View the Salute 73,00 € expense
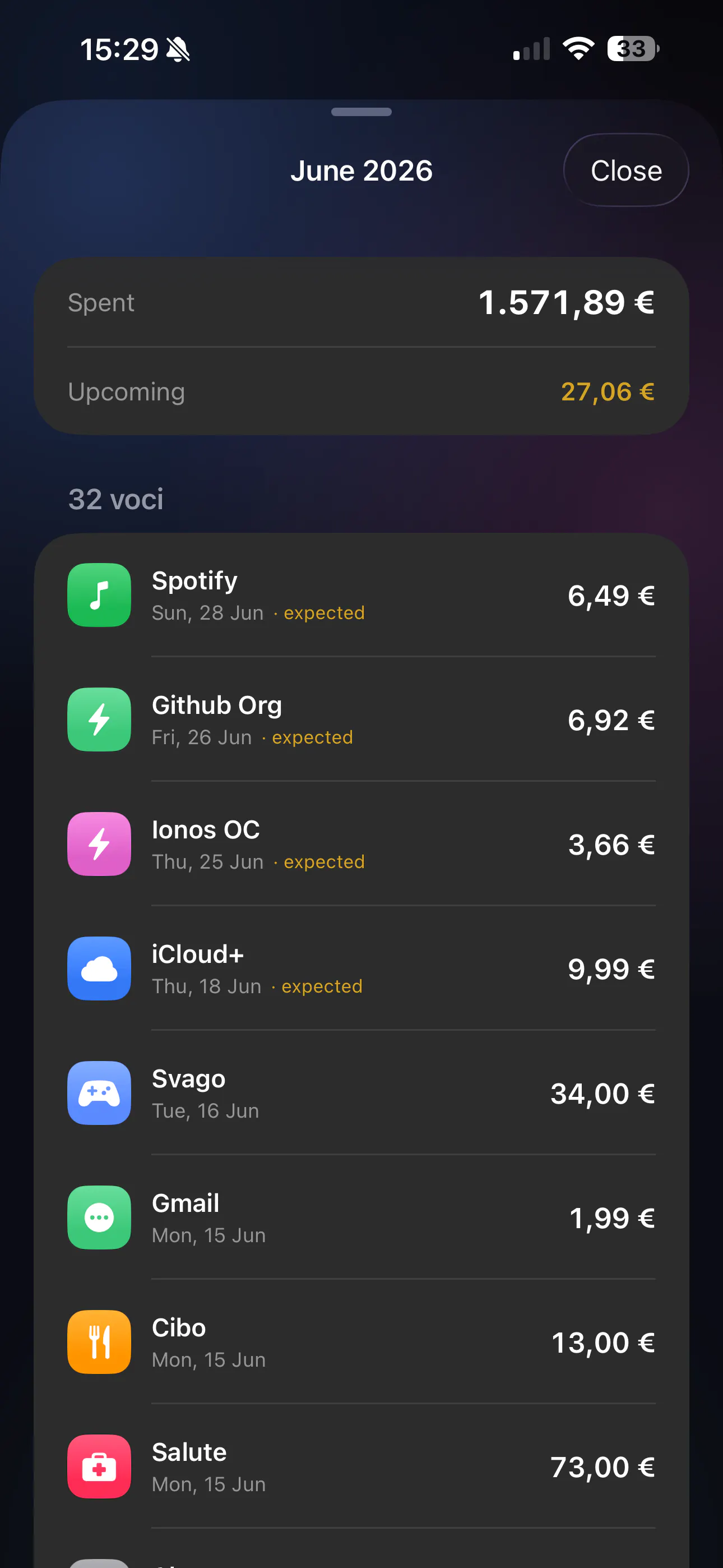 click(361, 1466)
